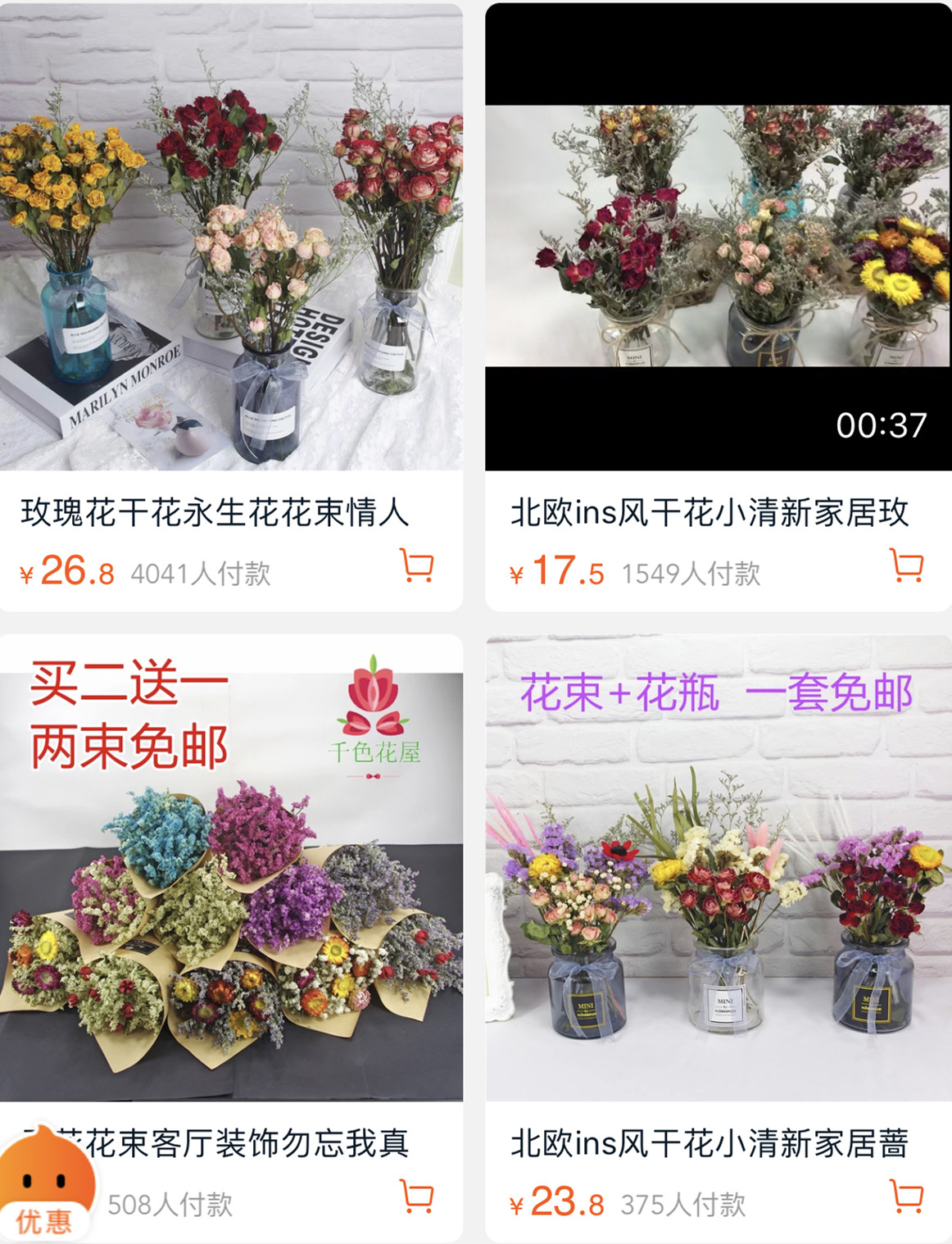The image size is (952, 1244).
Task: Add 北欧ins风干花小清新家居蔷 to cart
Action: [x=904, y=1196]
